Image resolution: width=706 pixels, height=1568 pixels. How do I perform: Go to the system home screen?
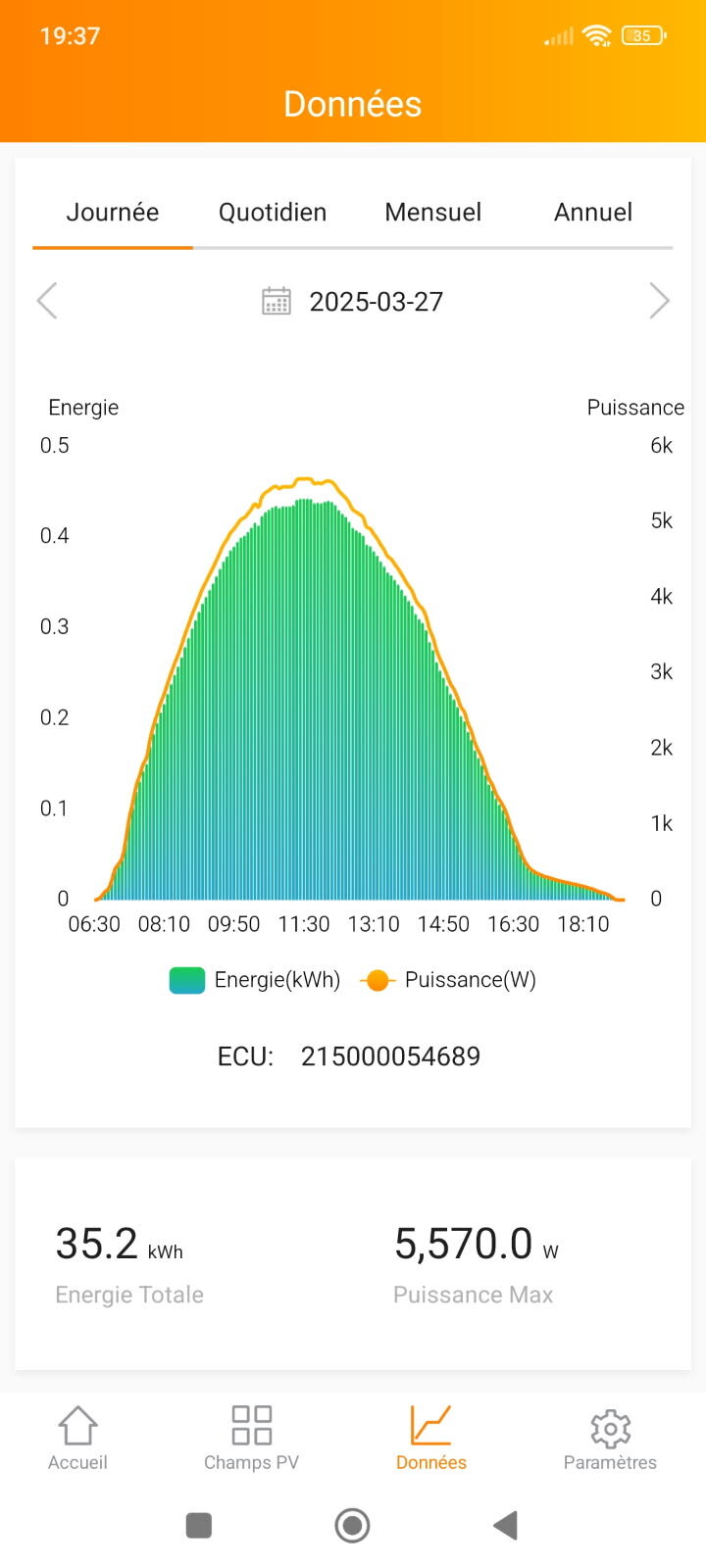(352, 1526)
